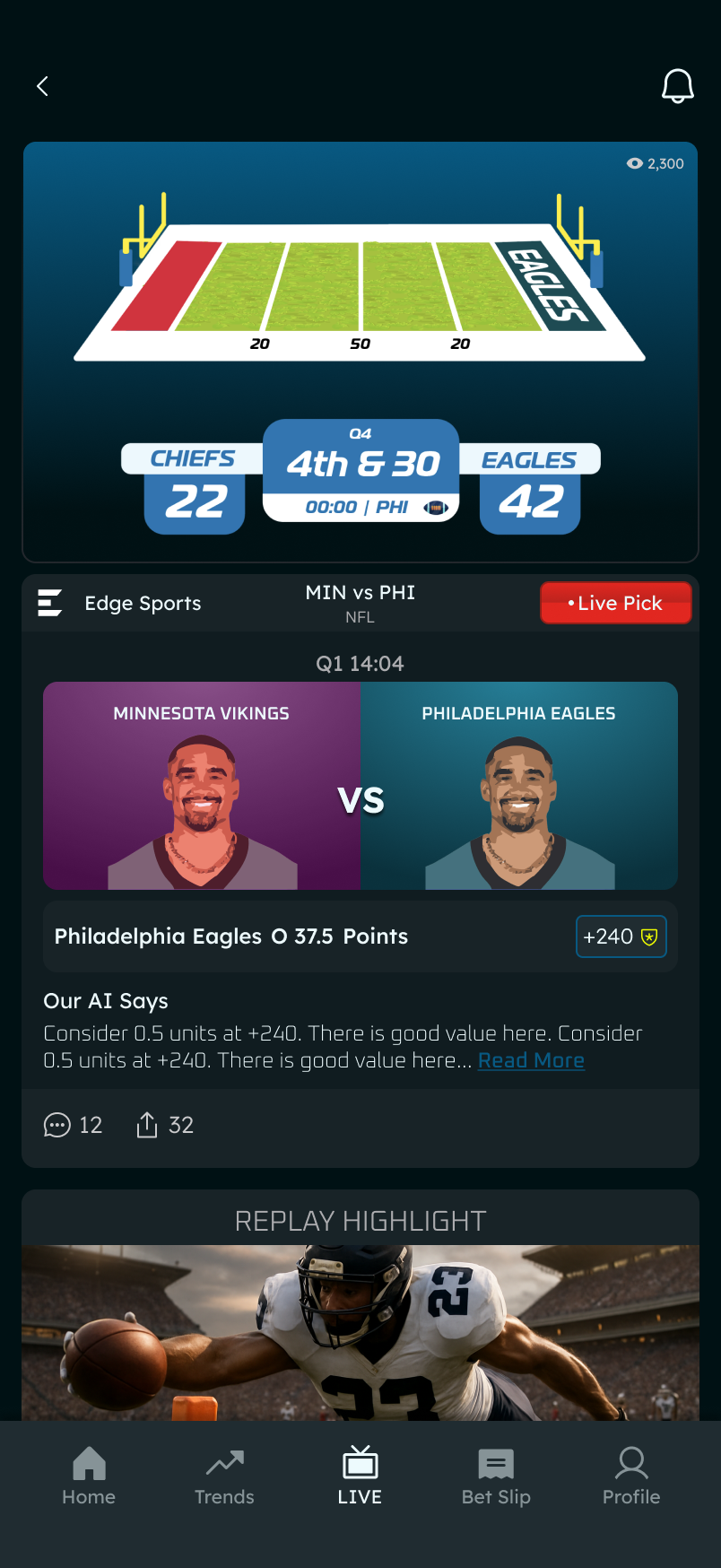Open the Profile tab
Image resolution: width=721 pixels, height=1568 pixels.
631,1476
